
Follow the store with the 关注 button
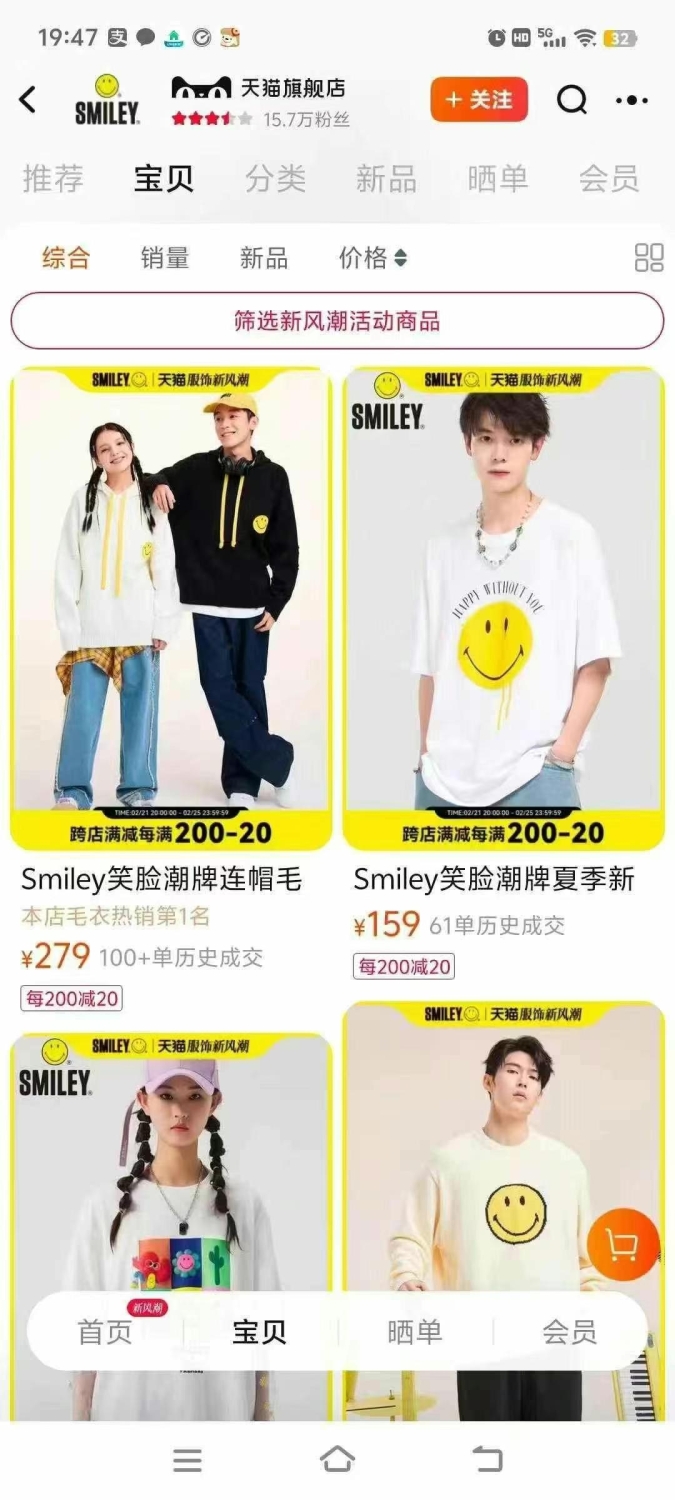[x=479, y=100]
